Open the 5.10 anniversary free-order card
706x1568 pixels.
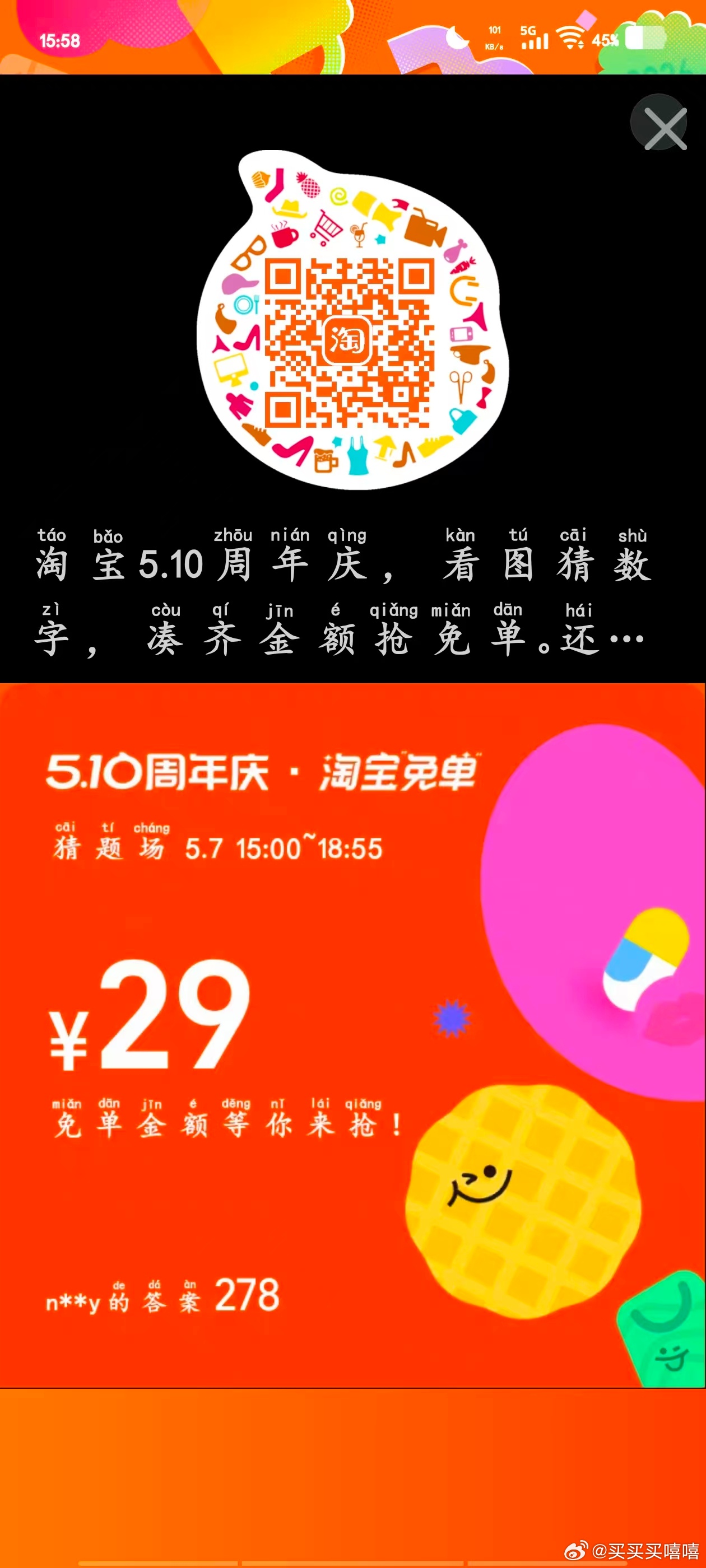(x=352, y=1035)
